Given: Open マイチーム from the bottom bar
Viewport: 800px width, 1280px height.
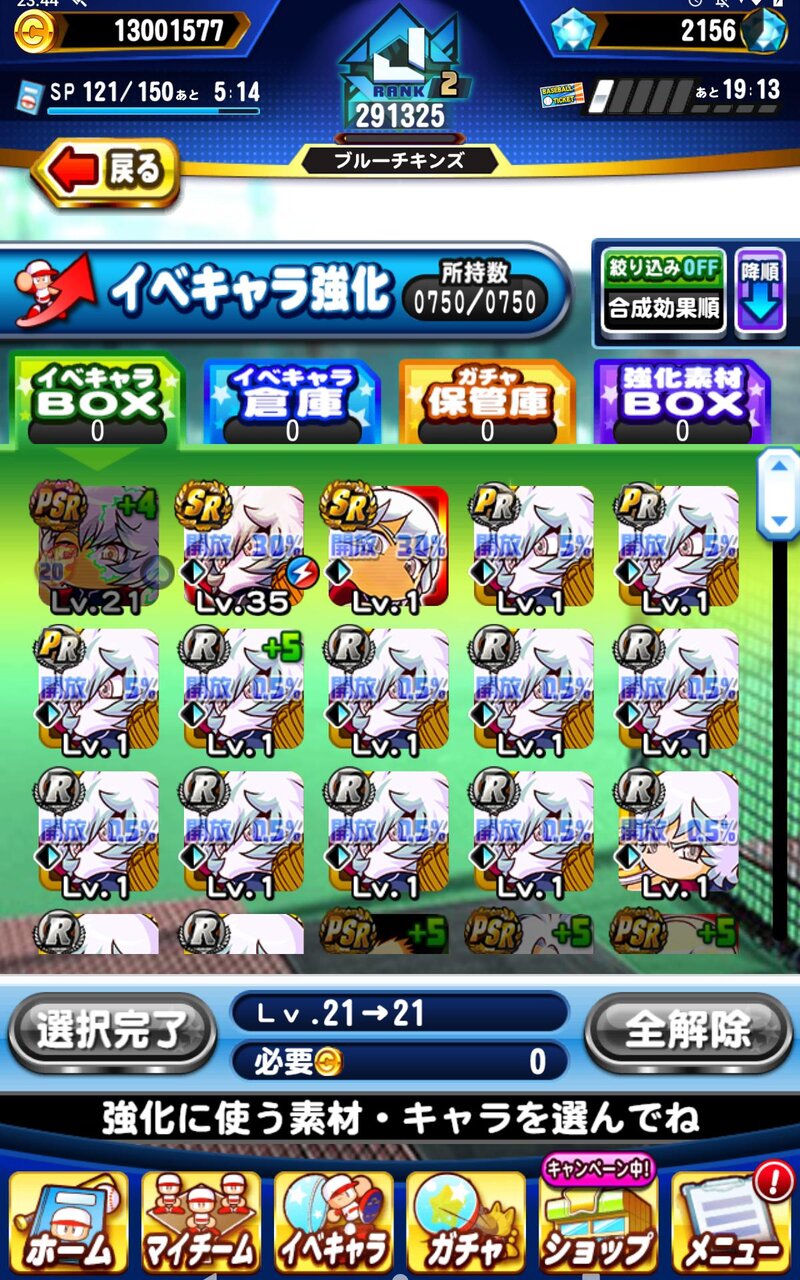Looking at the screenshot, I should (x=201, y=1222).
